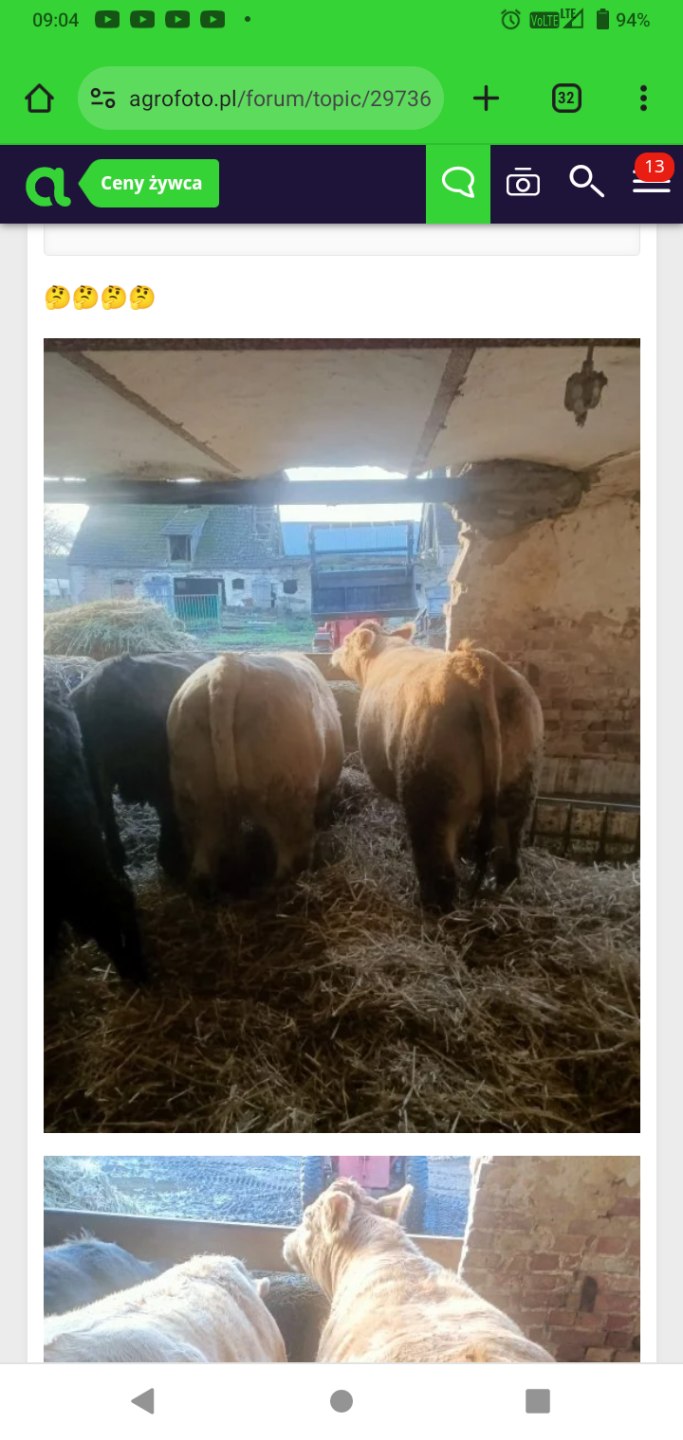
Task: Open recent apps view
Action: pyautogui.click(x=538, y=1401)
